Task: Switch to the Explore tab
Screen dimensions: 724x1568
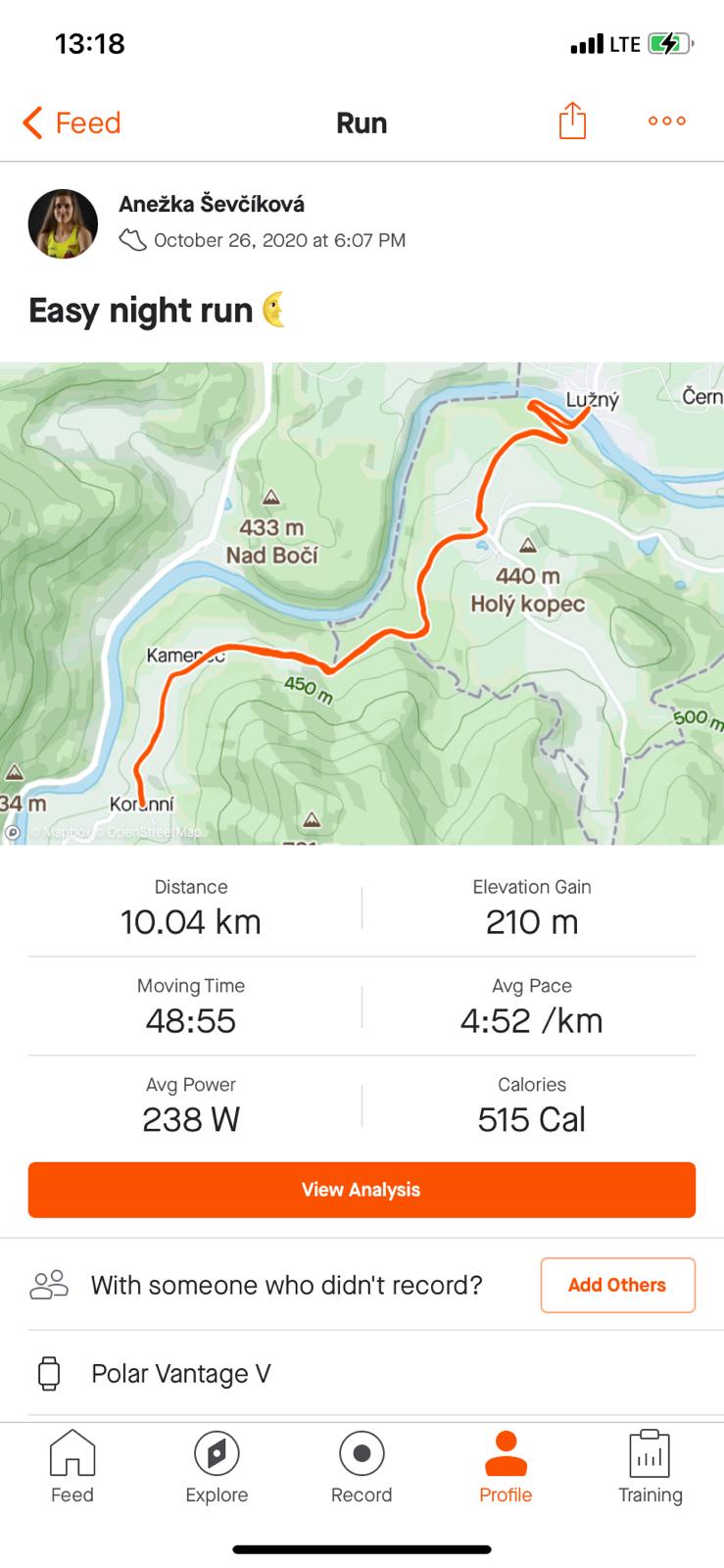Action: (217, 1467)
